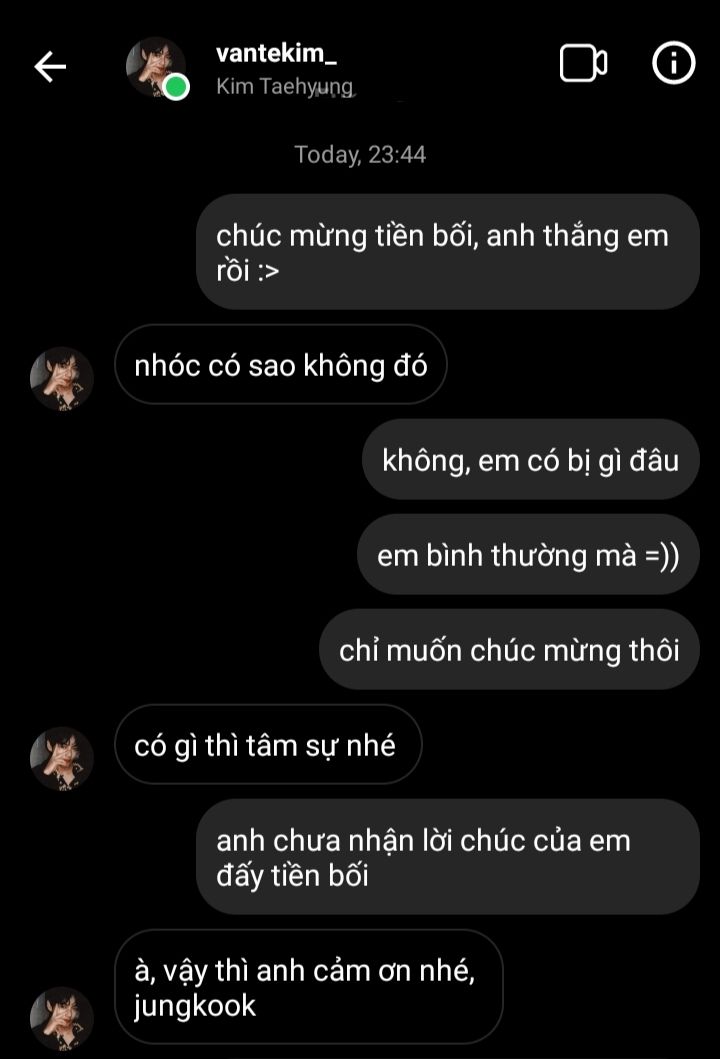Go back to the message list
This screenshot has width=720, height=1059.
[50, 67]
